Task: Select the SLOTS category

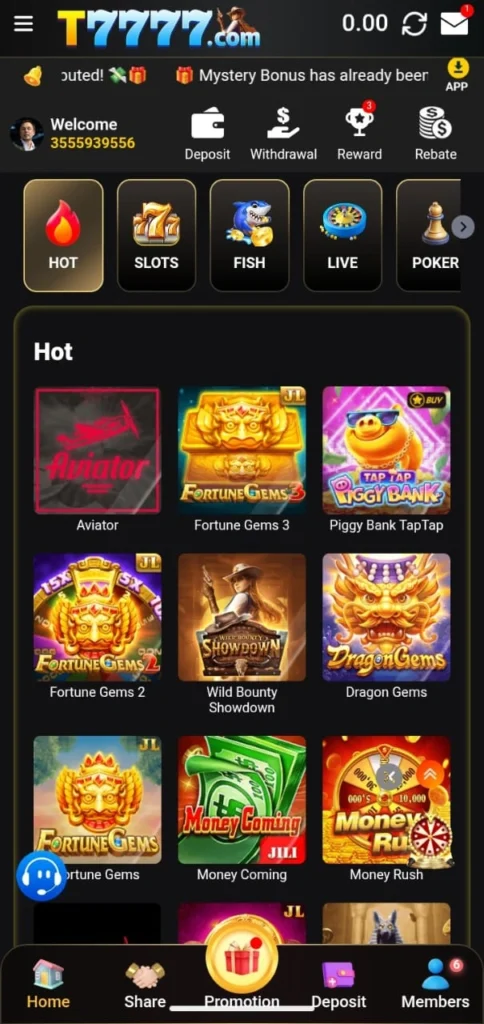Action: (156, 235)
